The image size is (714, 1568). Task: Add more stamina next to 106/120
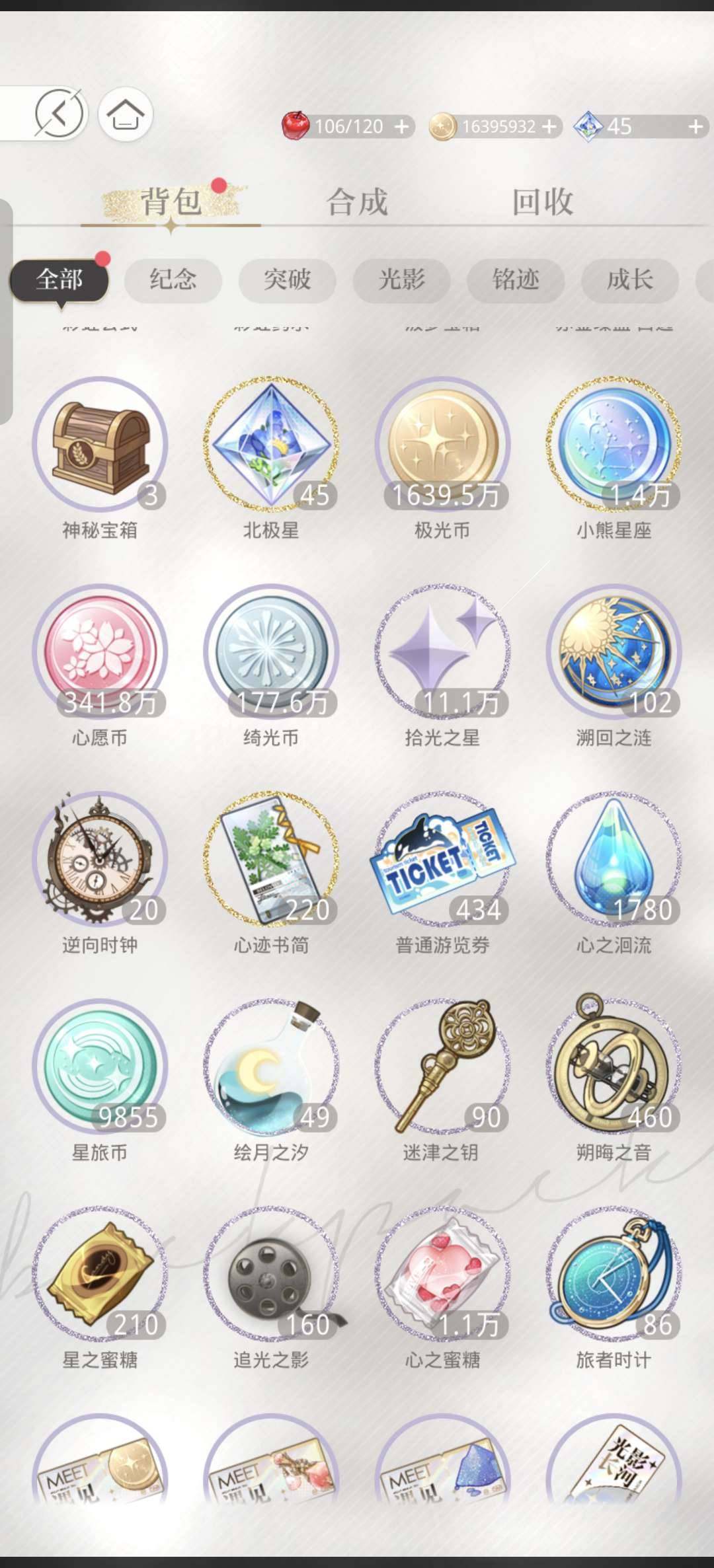(401, 126)
